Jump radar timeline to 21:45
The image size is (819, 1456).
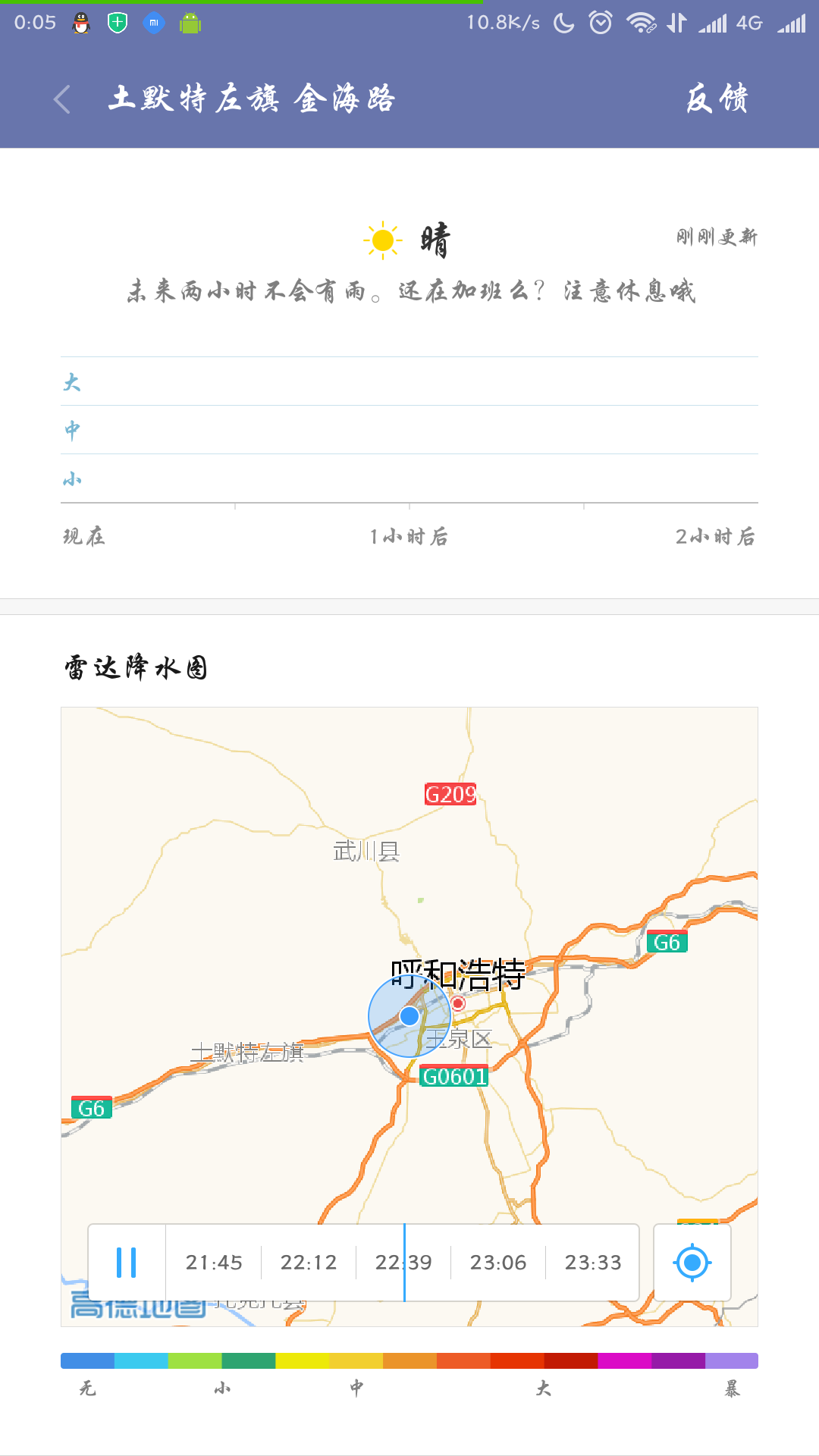(214, 1263)
